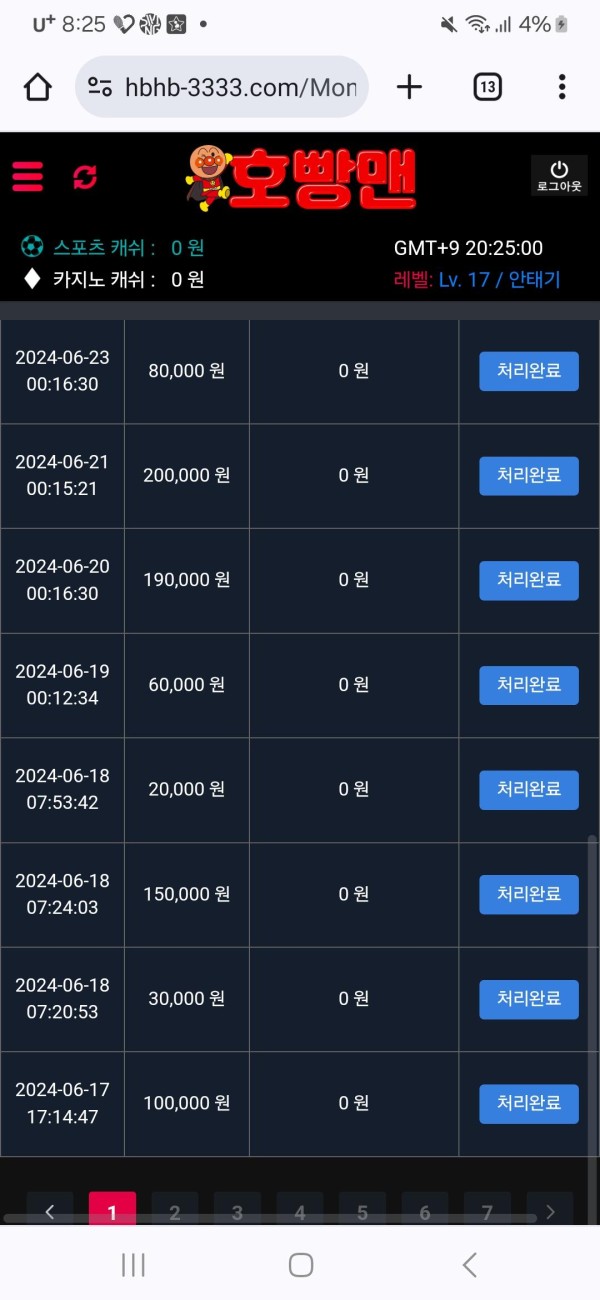600x1300 pixels.
Task: Tap 처리완료 for the 20,000 원 entry
Action: [529, 790]
